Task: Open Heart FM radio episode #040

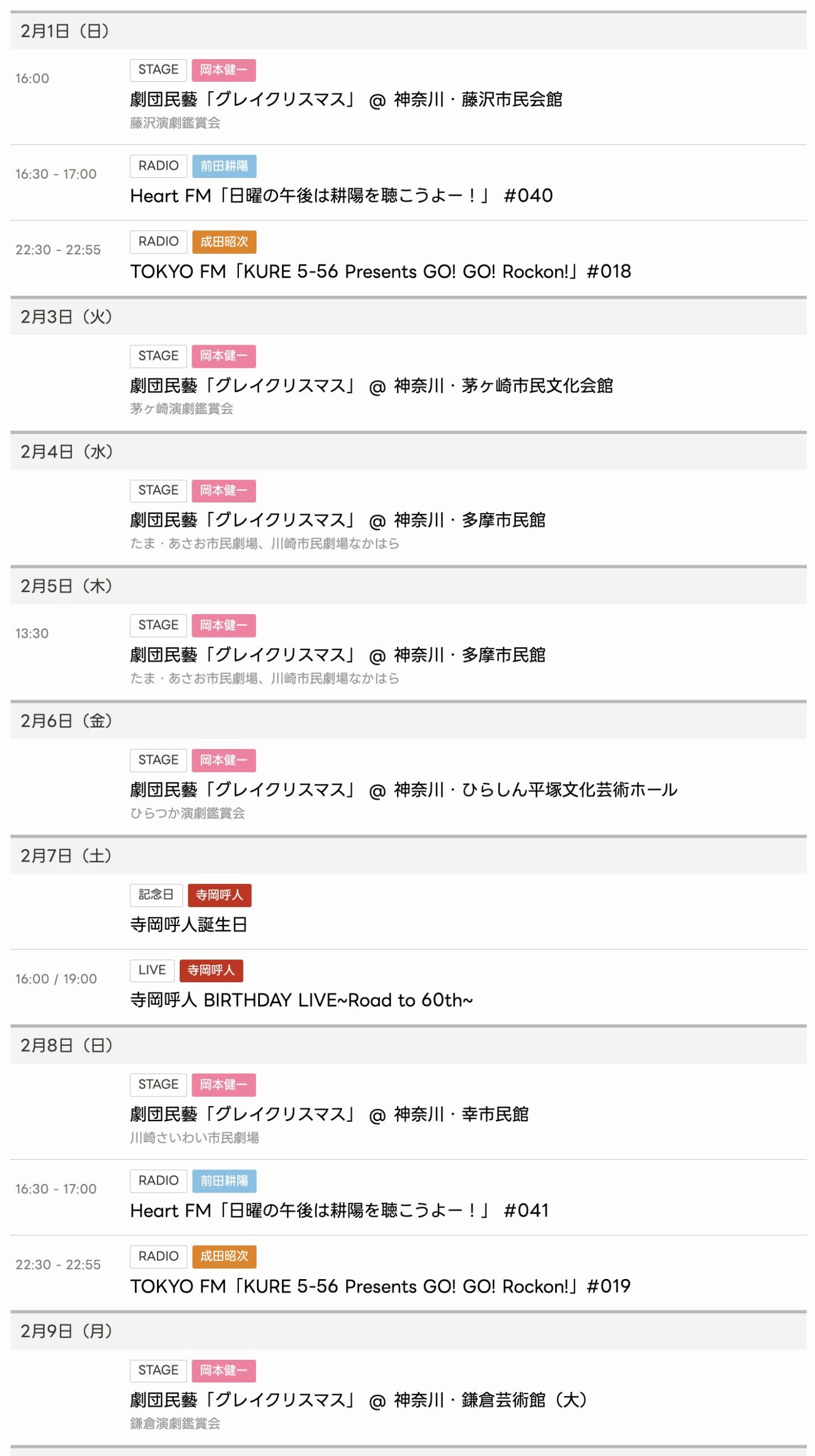Action: [341, 196]
